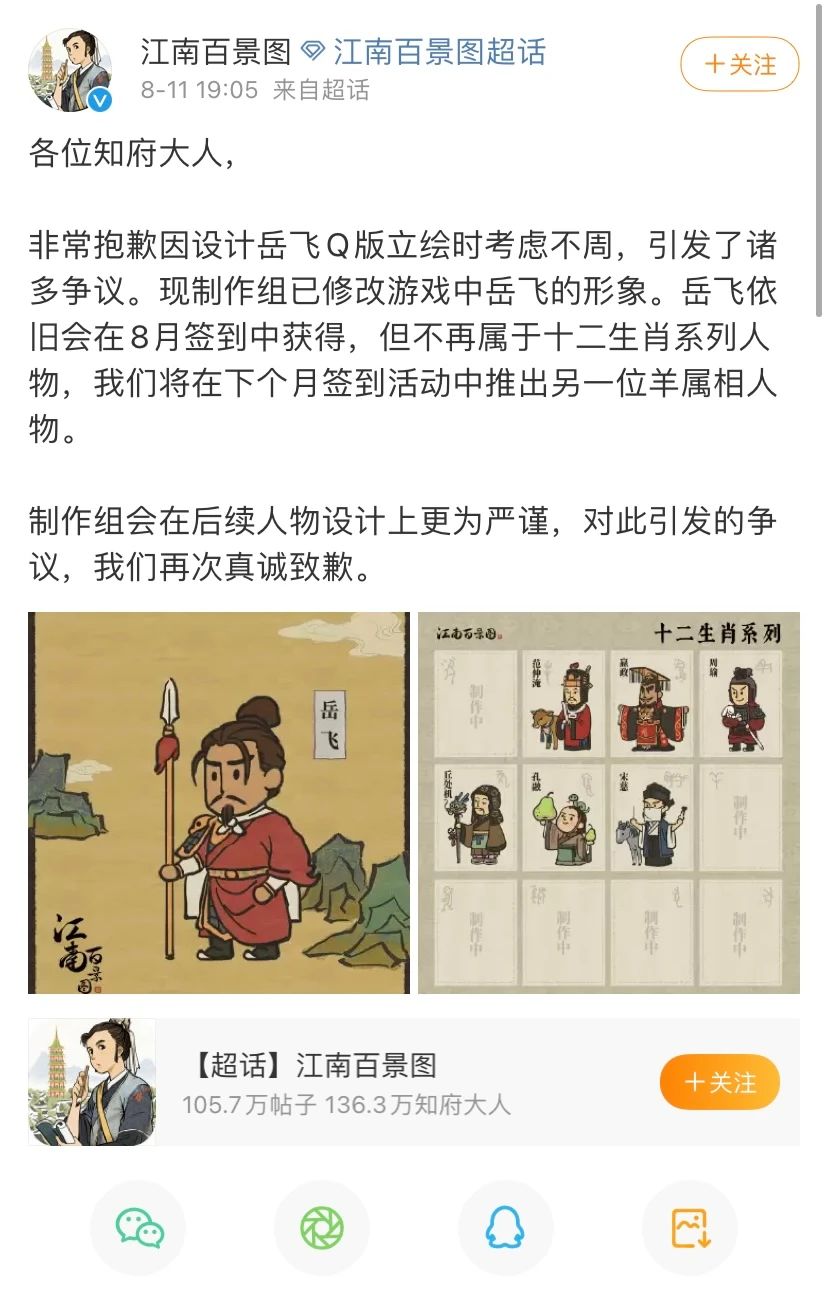The height and width of the screenshot is (1308, 828).
Task: Follow the 江南百景图 super topic
Action: coord(719,1082)
